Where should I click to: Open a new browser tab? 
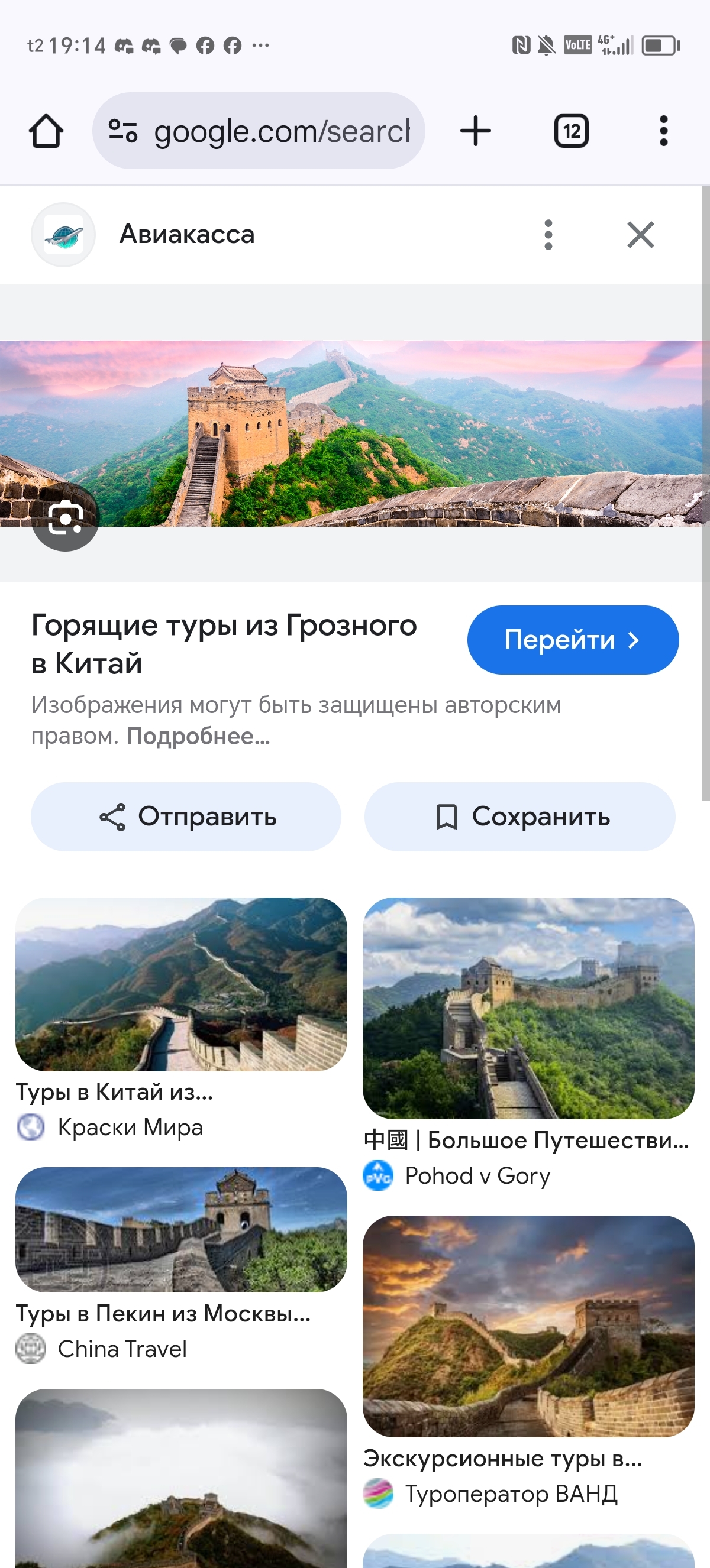coord(475,131)
